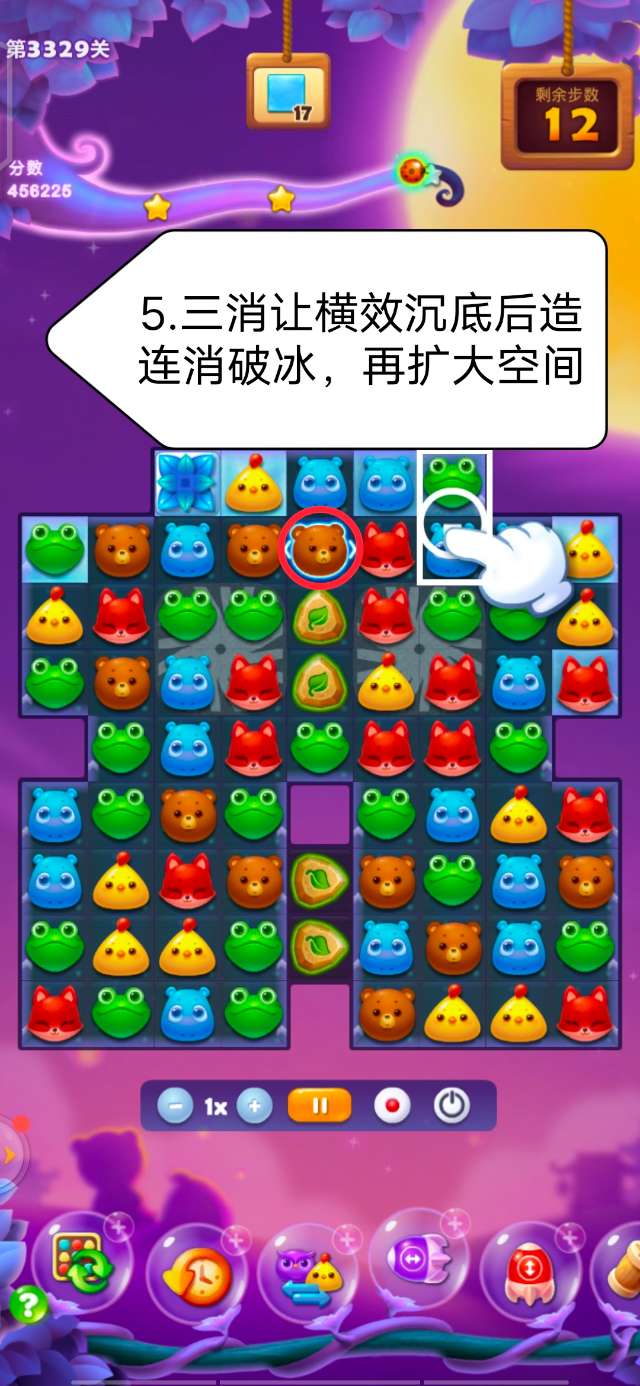The height and width of the screenshot is (1386, 640).
Task: Decrease playback speed with minus button
Action: coord(176,1107)
